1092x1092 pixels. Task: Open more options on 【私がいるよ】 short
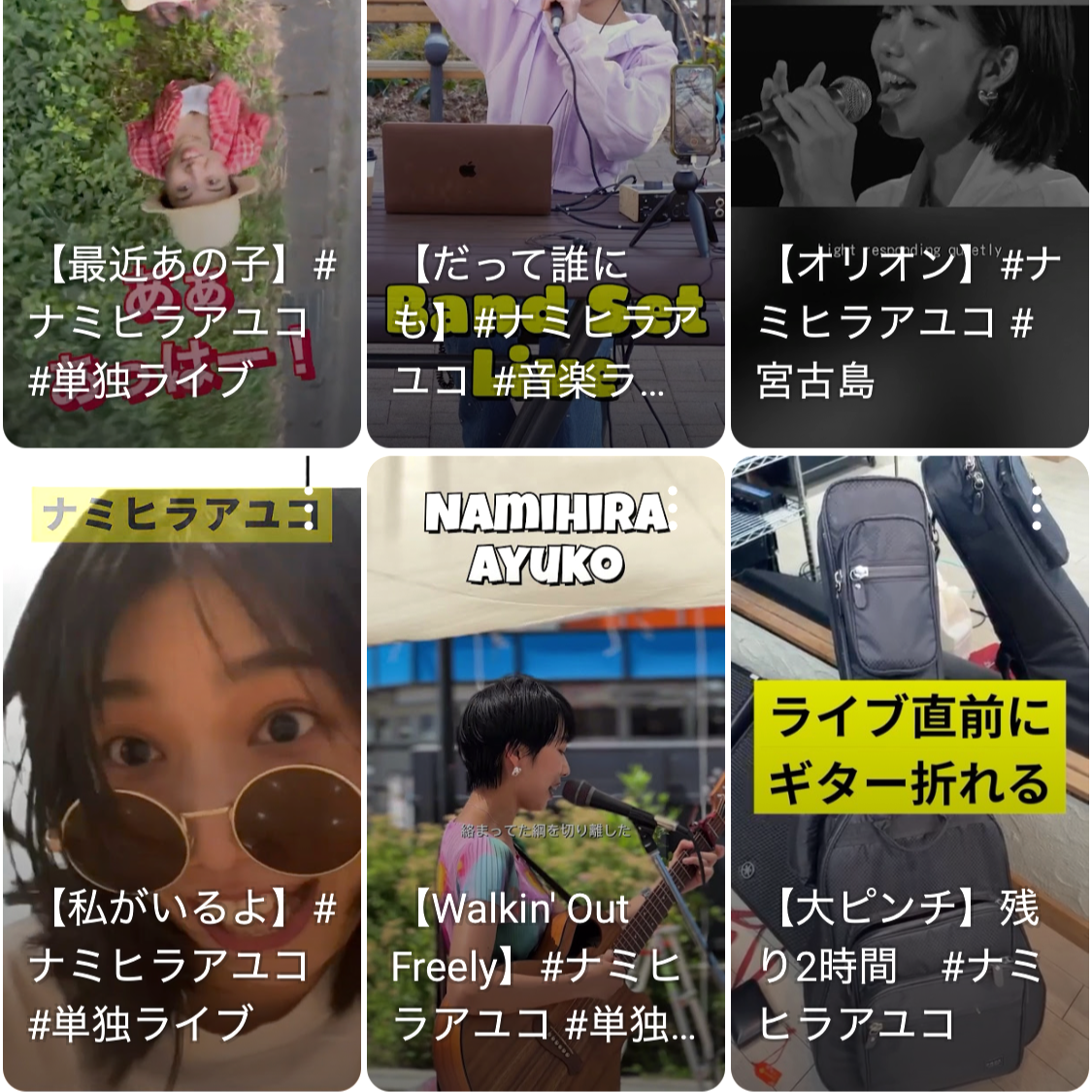click(309, 509)
